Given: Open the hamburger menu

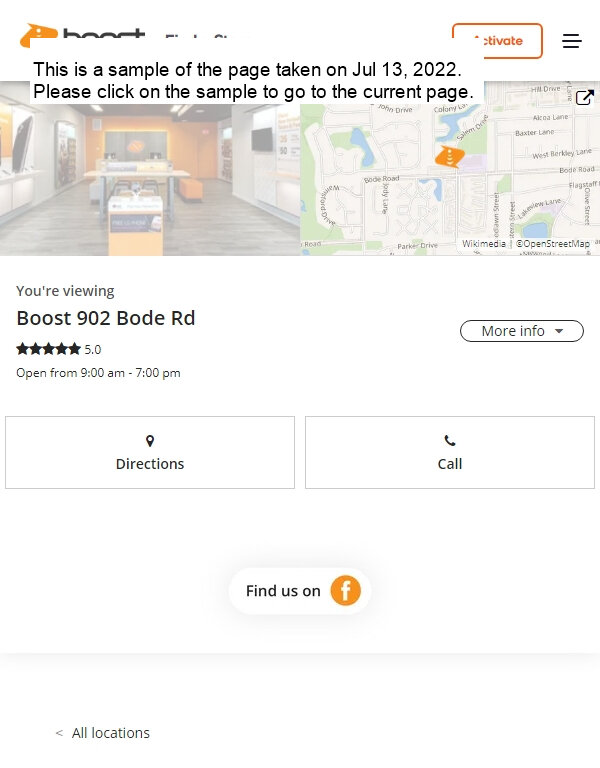Looking at the screenshot, I should click(571, 41).
